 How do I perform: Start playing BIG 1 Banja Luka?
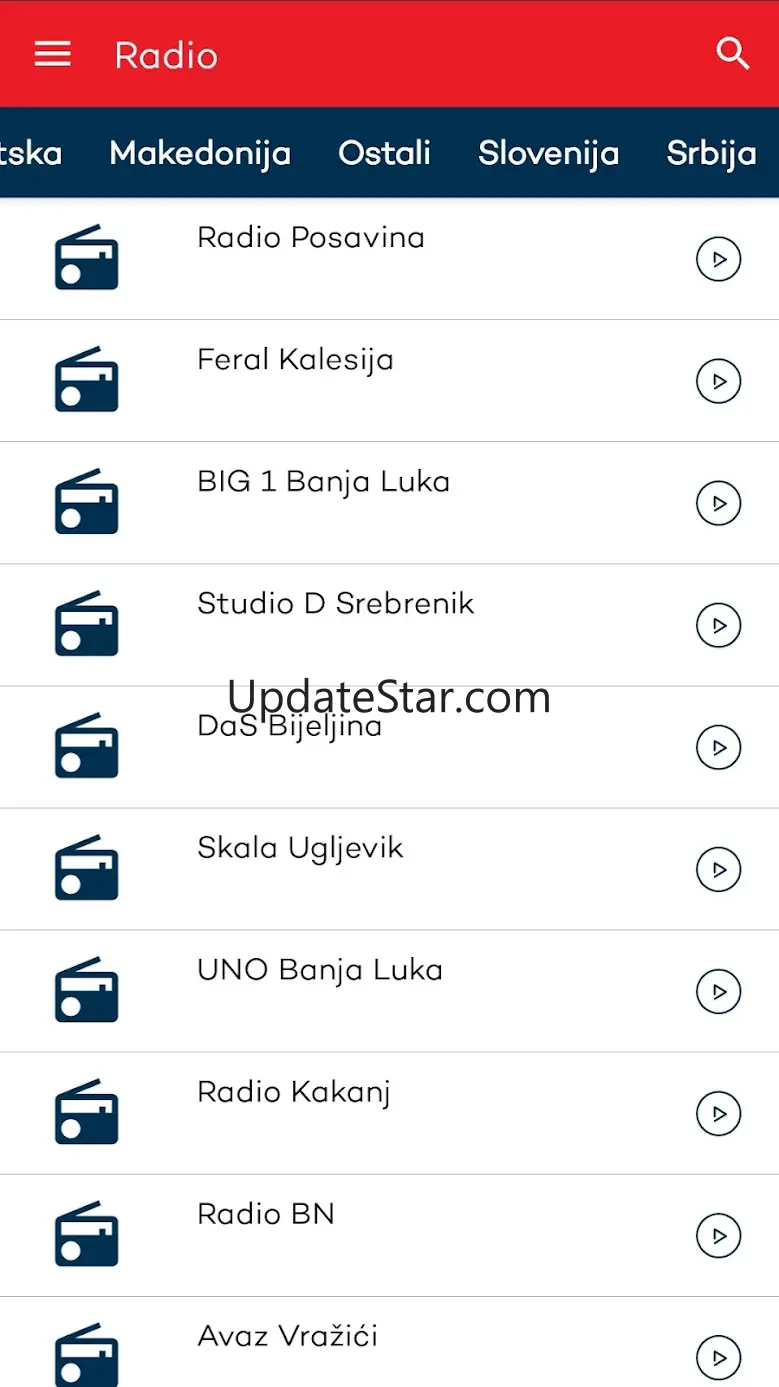tap(718, 504)
